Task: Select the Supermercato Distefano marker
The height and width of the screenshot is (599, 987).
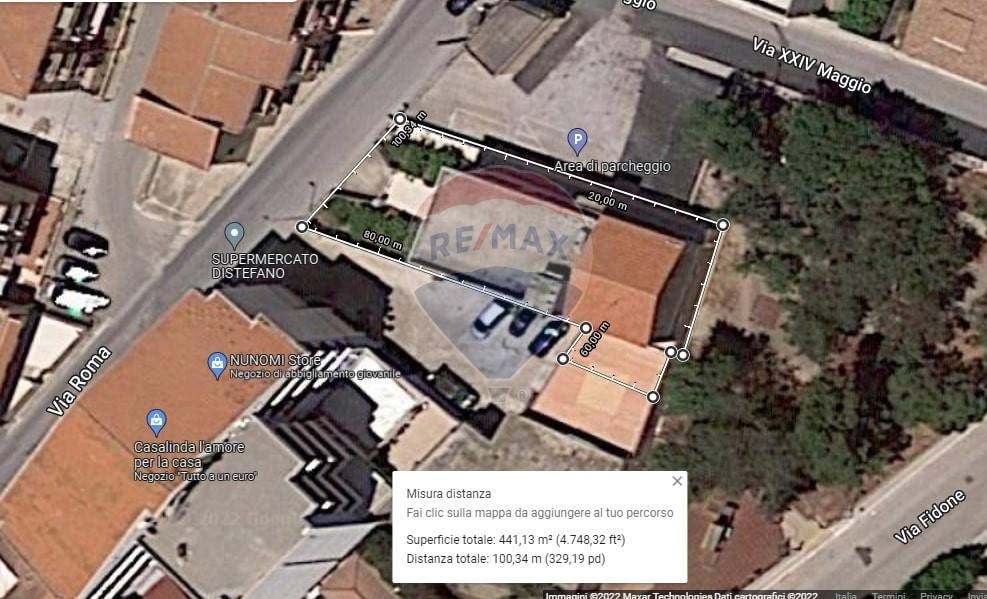Action: coord(235,235)
